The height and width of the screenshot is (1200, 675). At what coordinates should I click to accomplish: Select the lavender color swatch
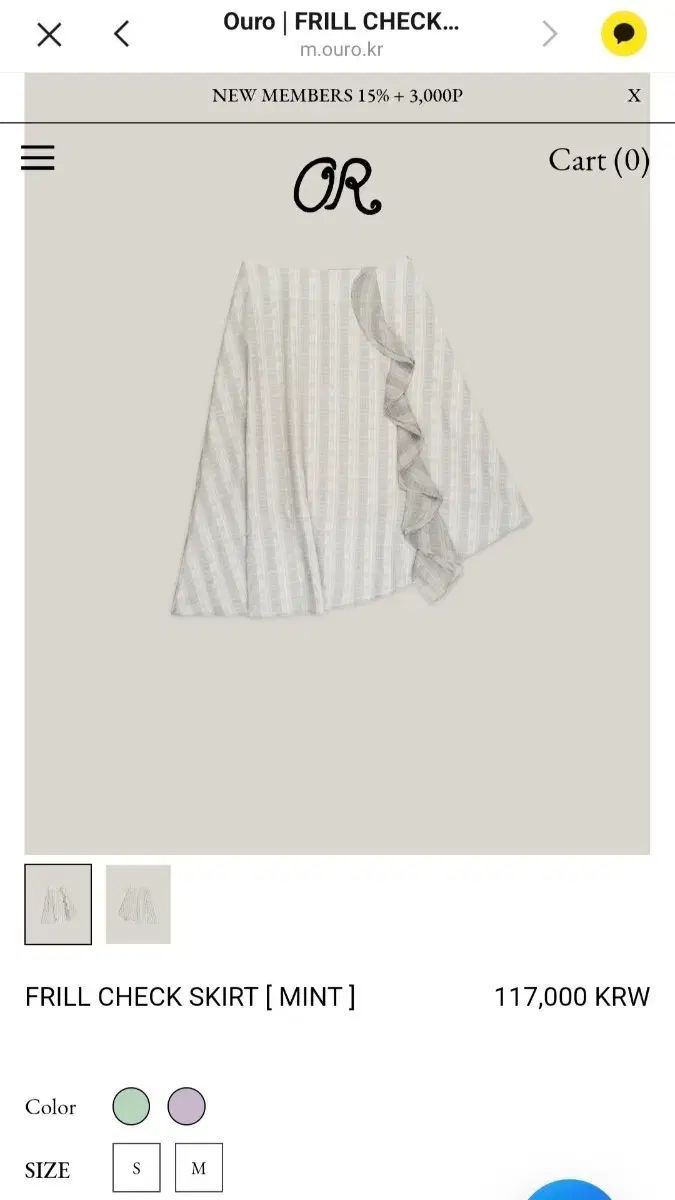(x=186, y=1107)
